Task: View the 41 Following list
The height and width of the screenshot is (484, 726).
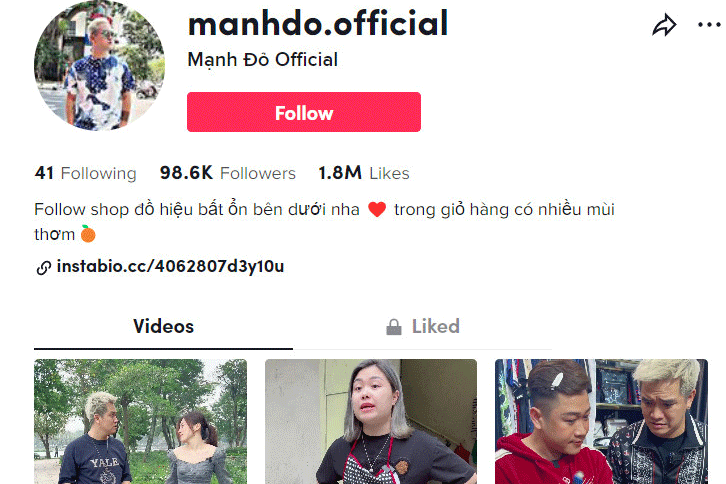Action: [x=85, y=173]
